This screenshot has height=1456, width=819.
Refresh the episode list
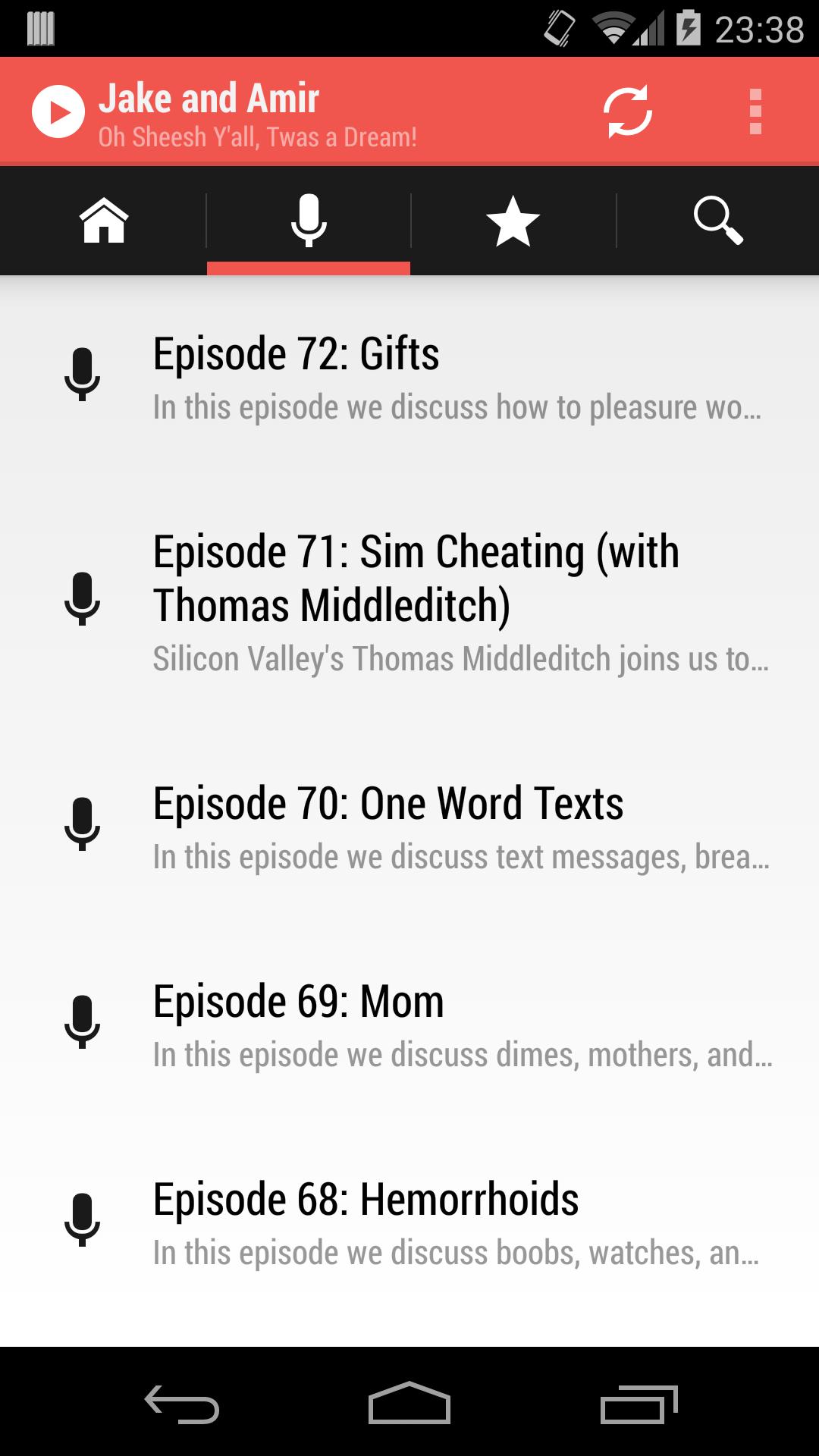click(627, 111)
